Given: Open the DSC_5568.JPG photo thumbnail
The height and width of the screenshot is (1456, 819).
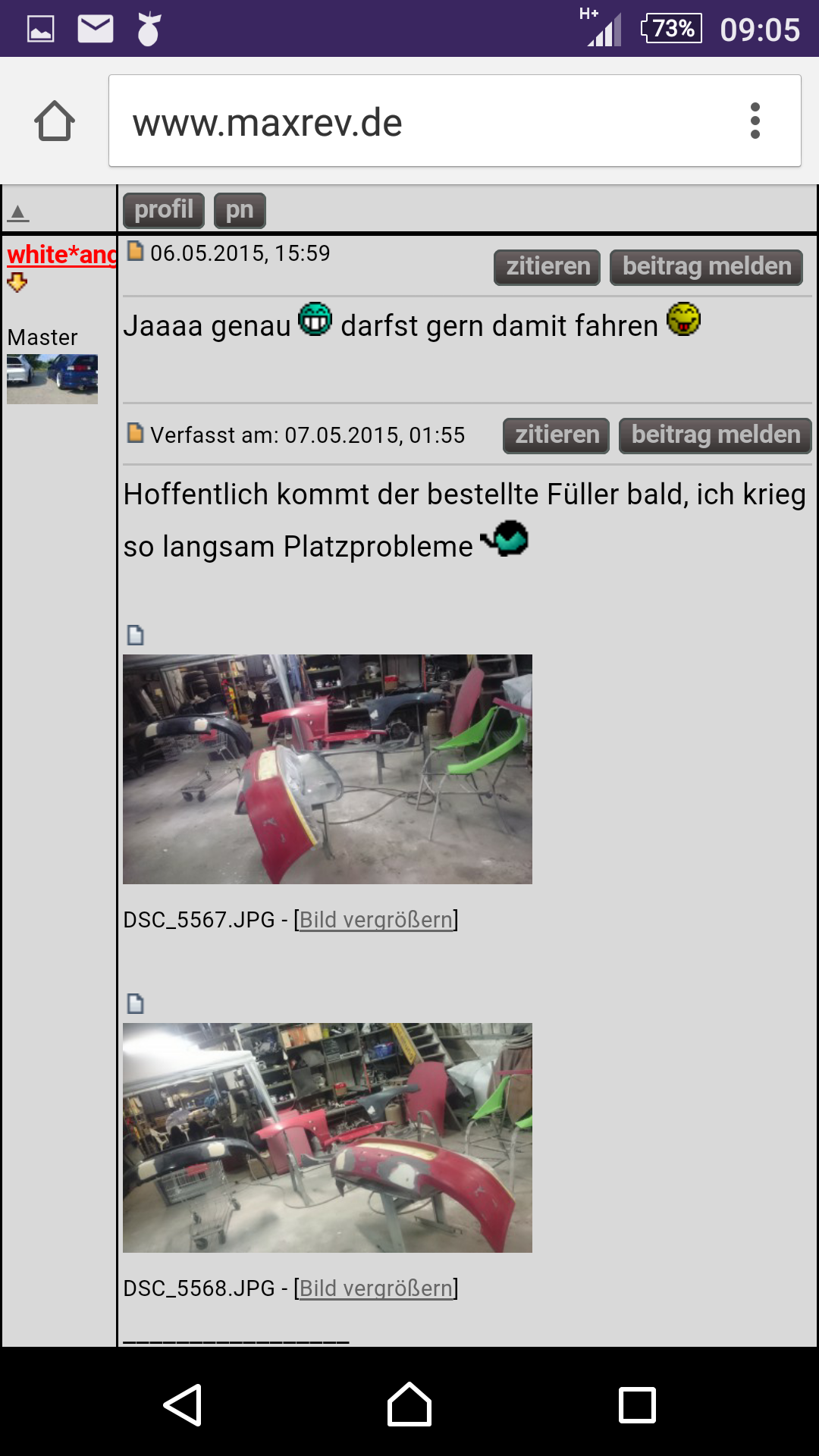Looking at the screenshot, I should point(328,1137).
